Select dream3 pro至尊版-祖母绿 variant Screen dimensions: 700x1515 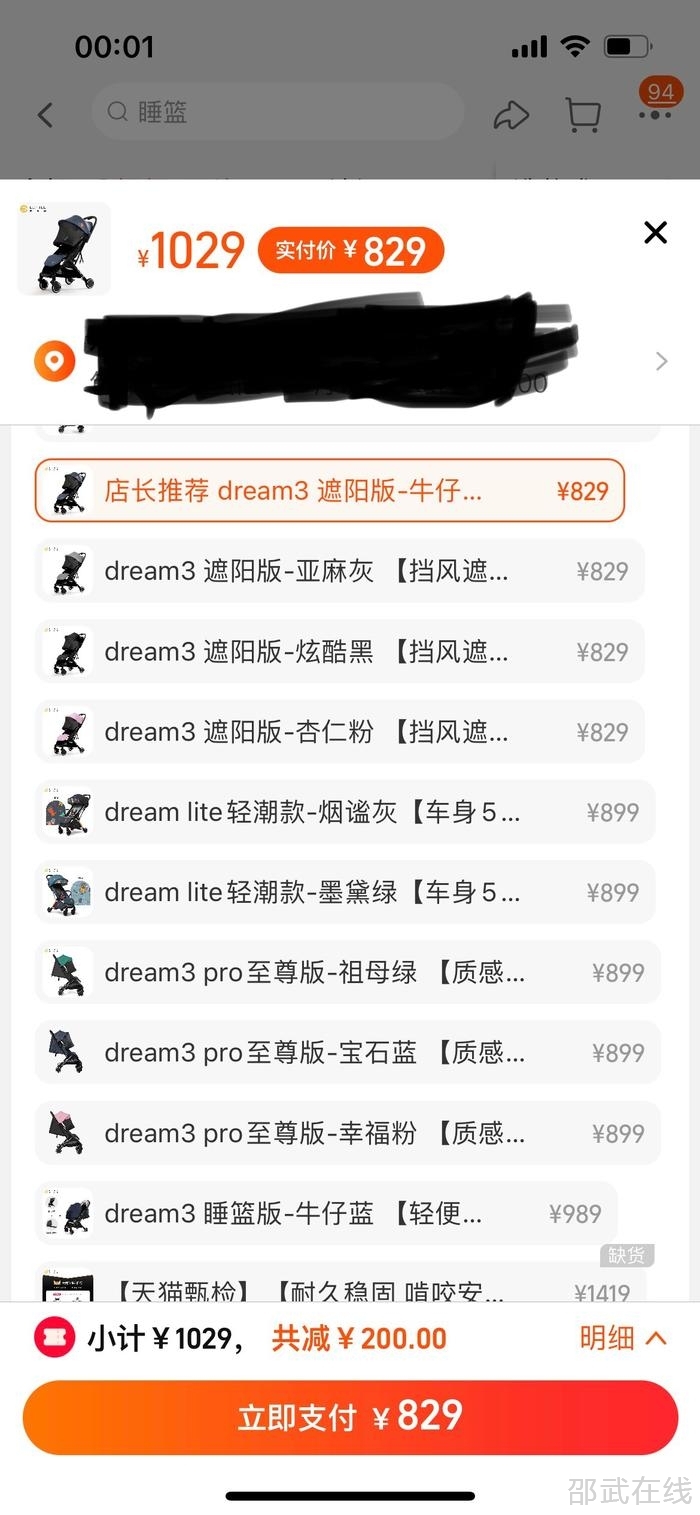[347, 972]
